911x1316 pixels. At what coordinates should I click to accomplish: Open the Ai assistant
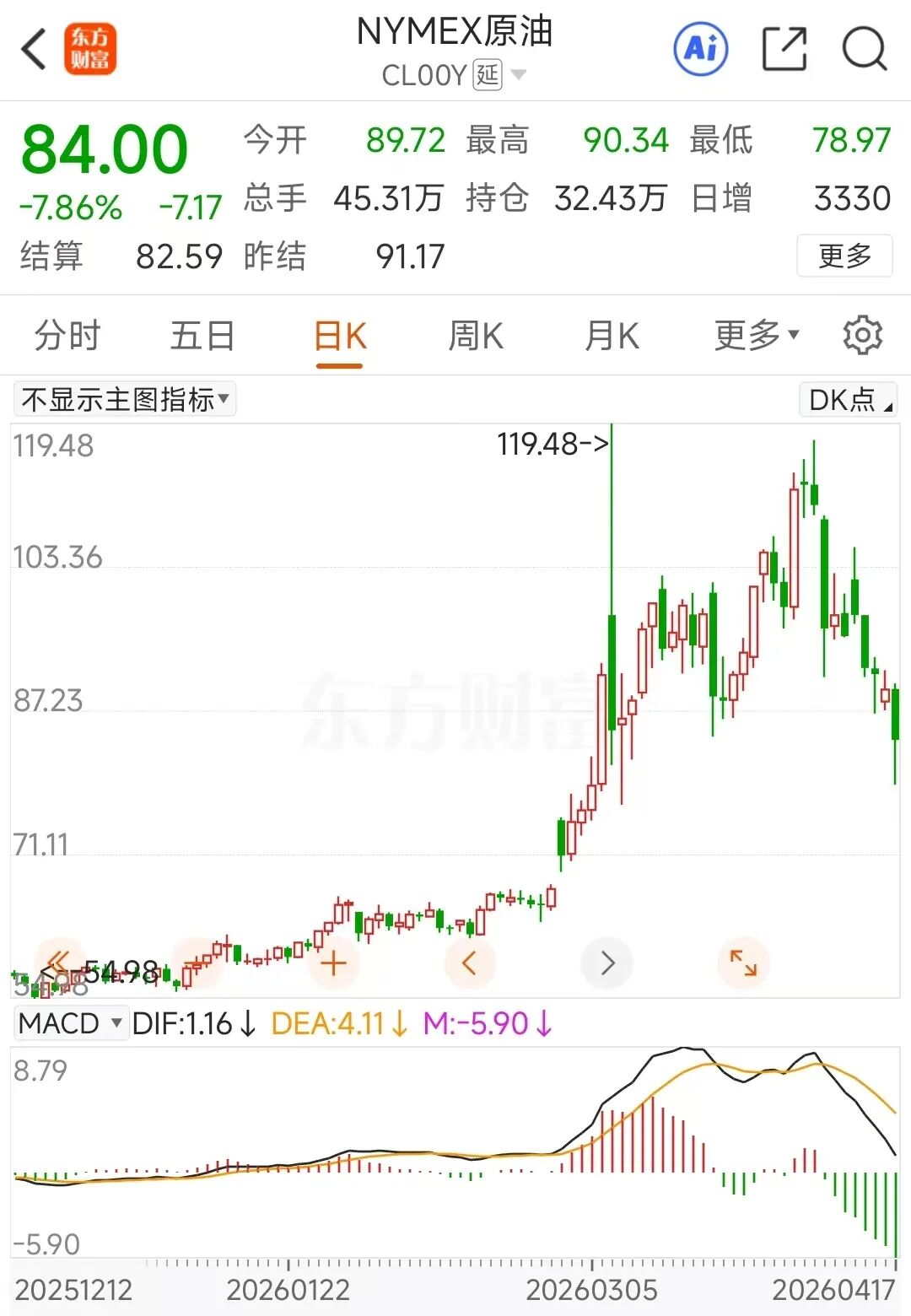click(x=700, y=49)
